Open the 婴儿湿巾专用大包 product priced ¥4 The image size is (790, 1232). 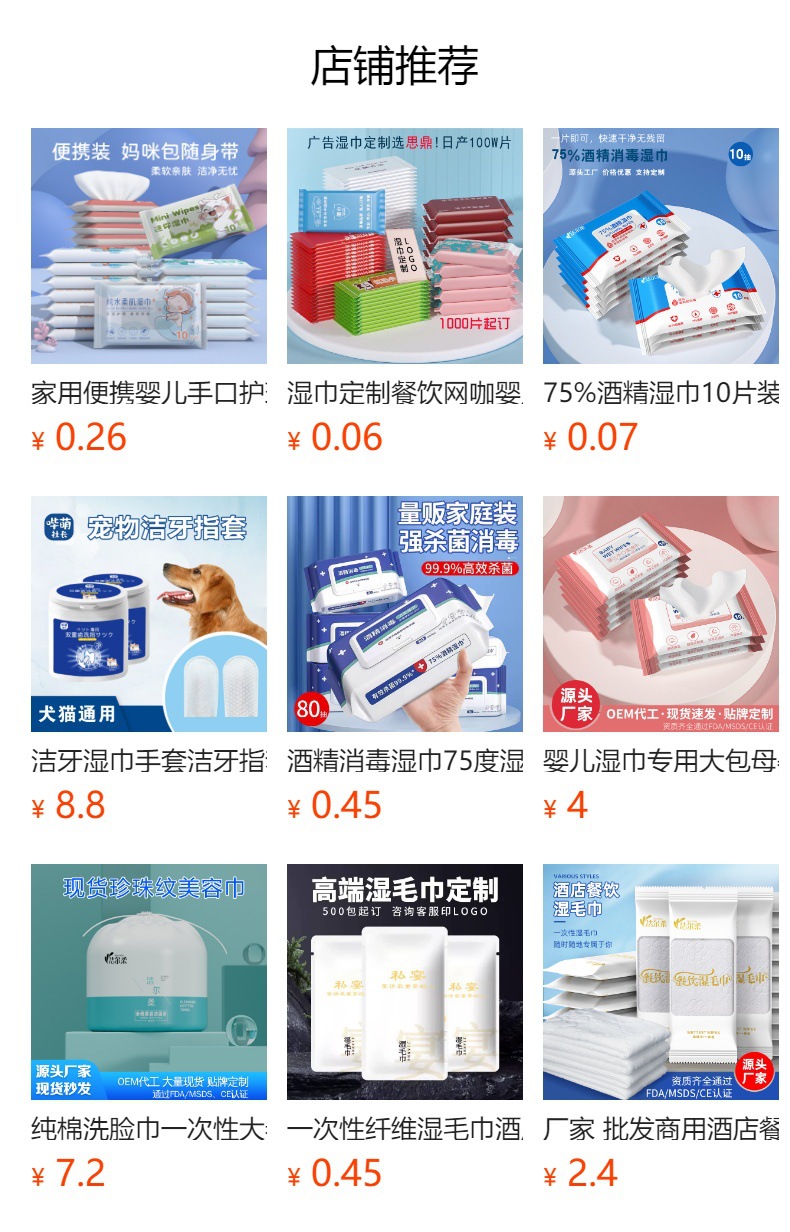[661, 614]
